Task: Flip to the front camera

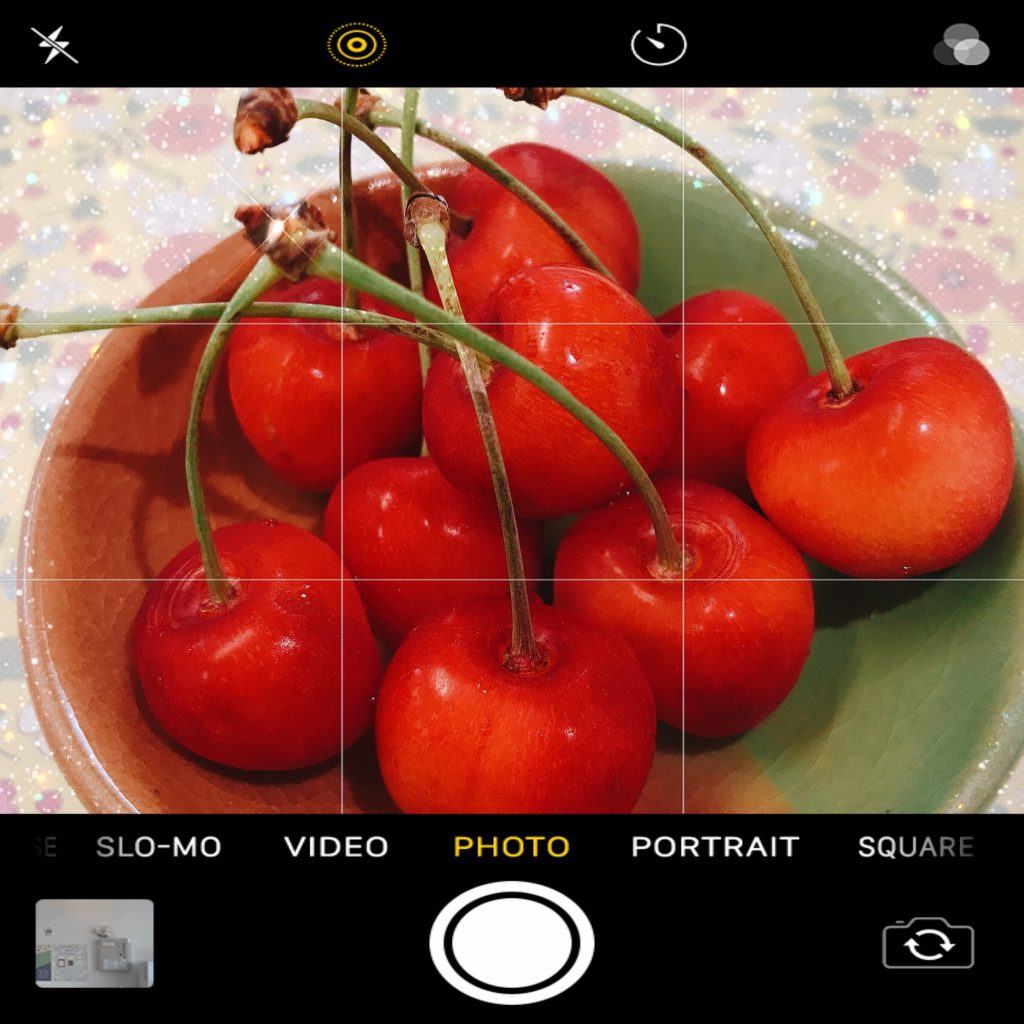Action: coord(928,944)
